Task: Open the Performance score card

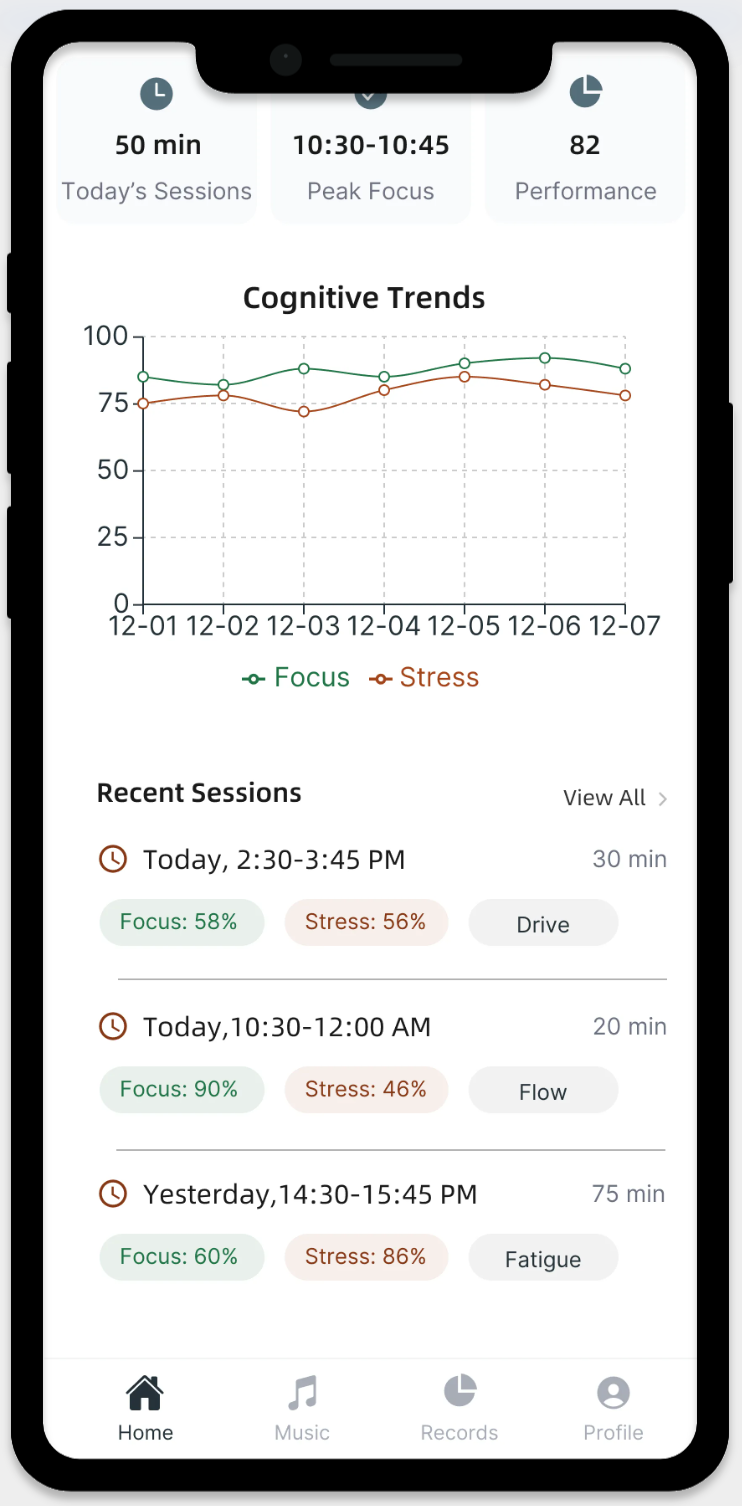Action: 585,150
